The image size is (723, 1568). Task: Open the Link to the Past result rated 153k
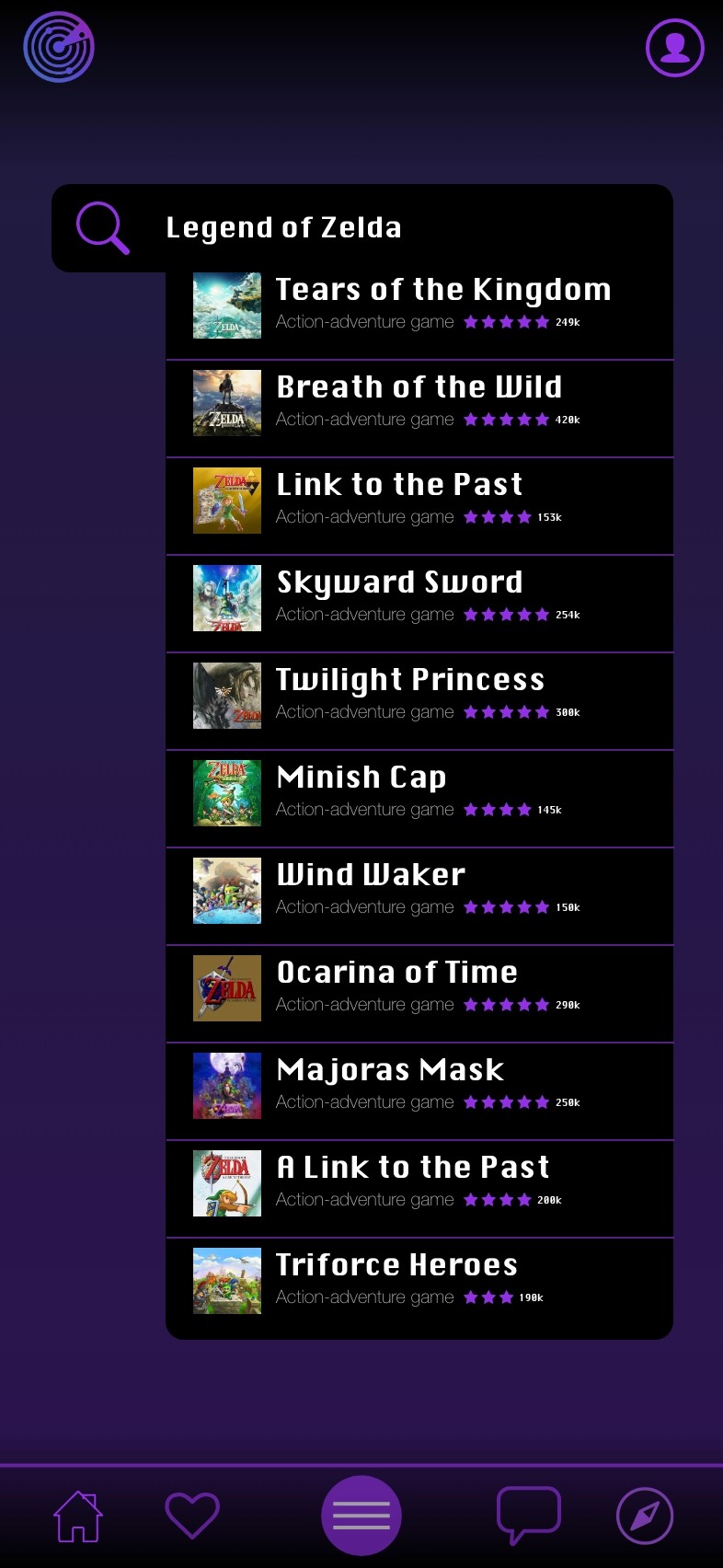[419, 506]
